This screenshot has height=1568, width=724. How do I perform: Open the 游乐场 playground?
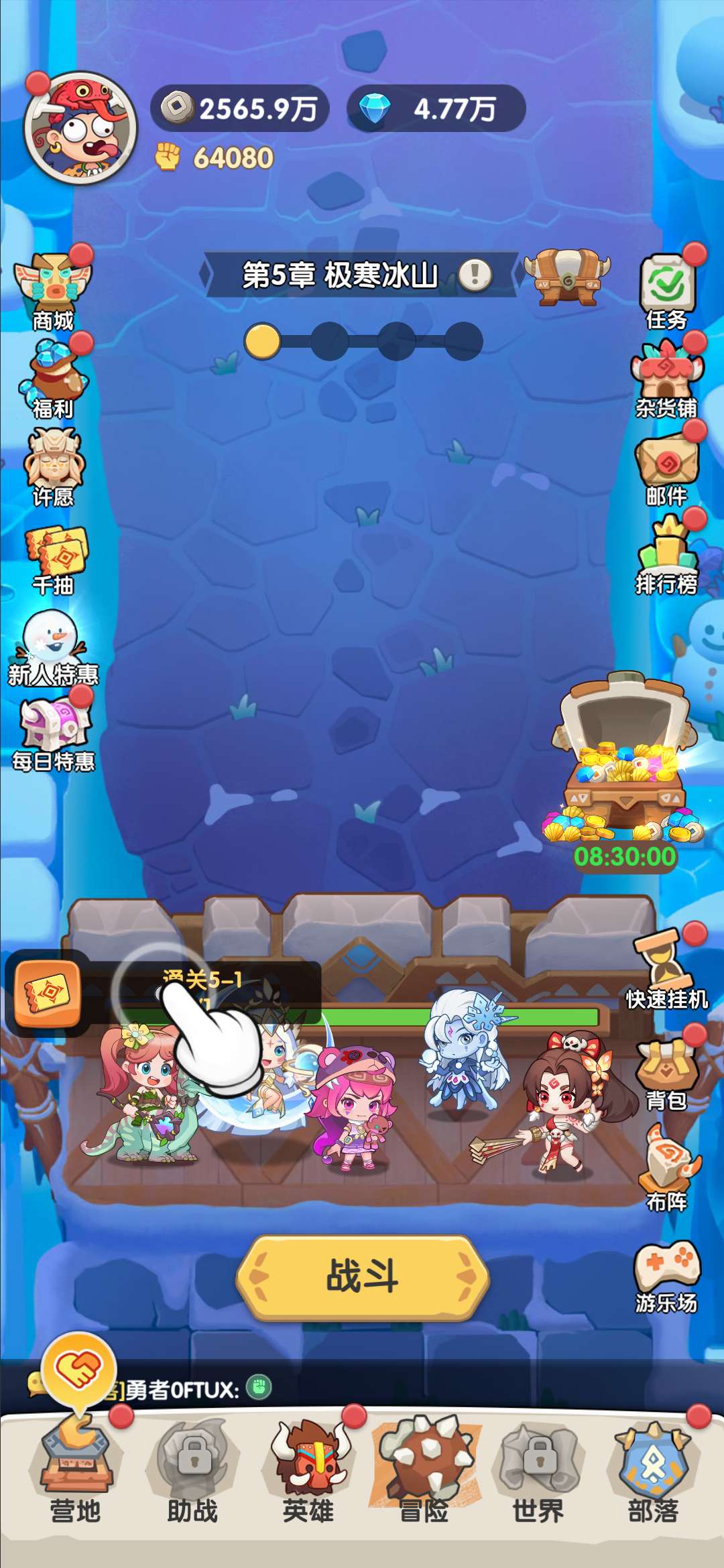(x=666, y=1277)
